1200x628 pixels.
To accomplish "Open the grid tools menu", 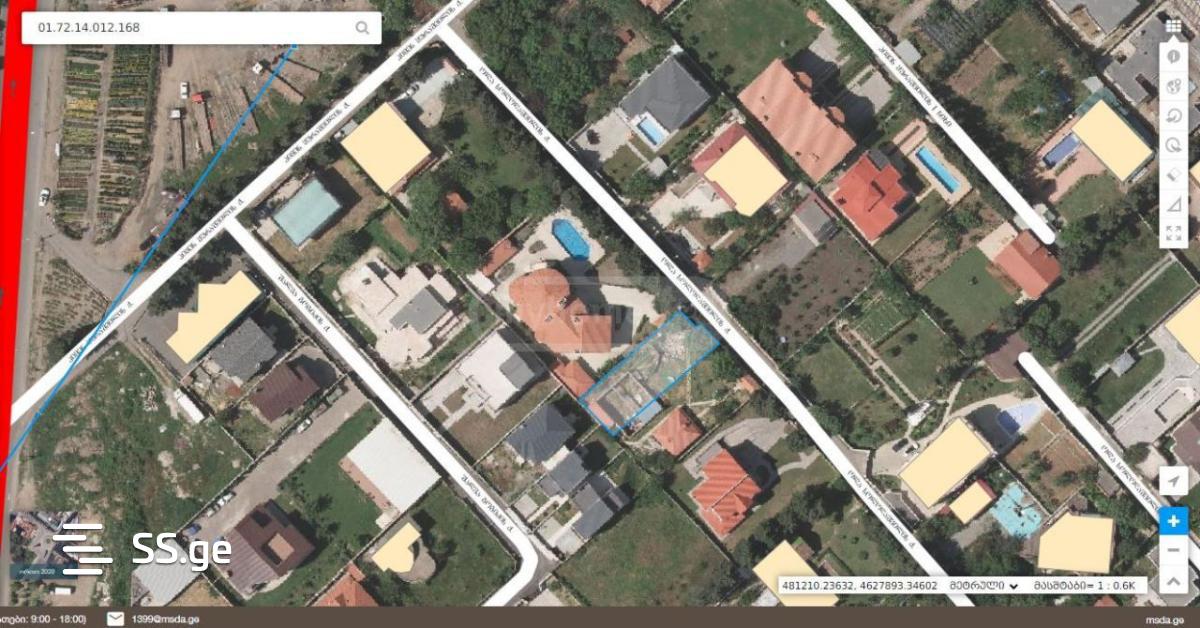I will pos(1174,26).
